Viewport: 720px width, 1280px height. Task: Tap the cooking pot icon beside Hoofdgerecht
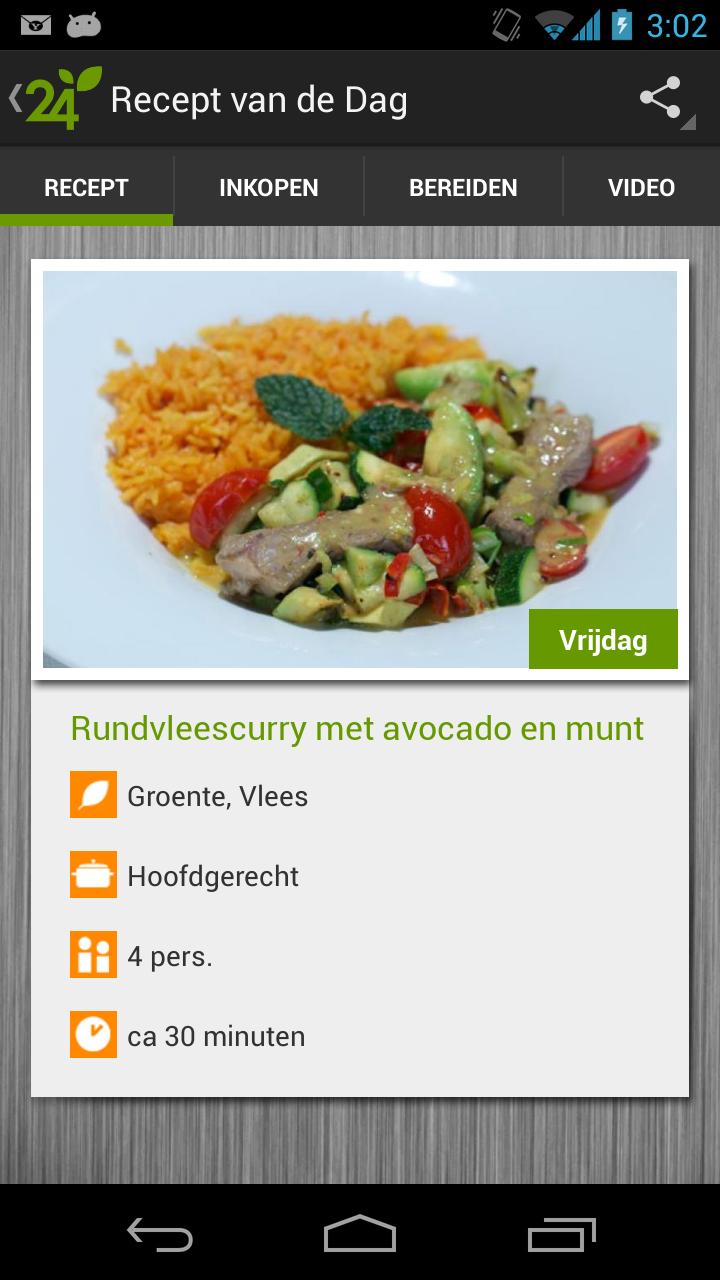[93, 875]
